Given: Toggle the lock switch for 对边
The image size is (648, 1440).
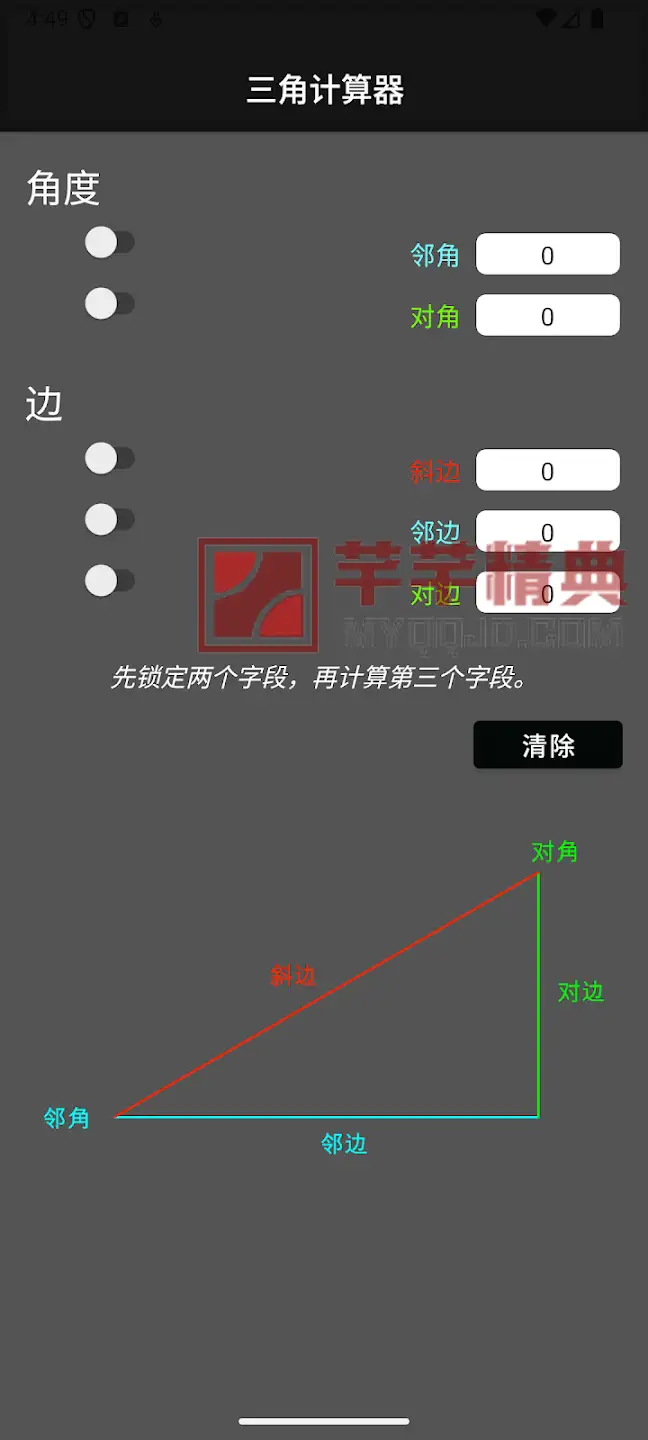Looking at the screenshot, I should coord(109,581).
